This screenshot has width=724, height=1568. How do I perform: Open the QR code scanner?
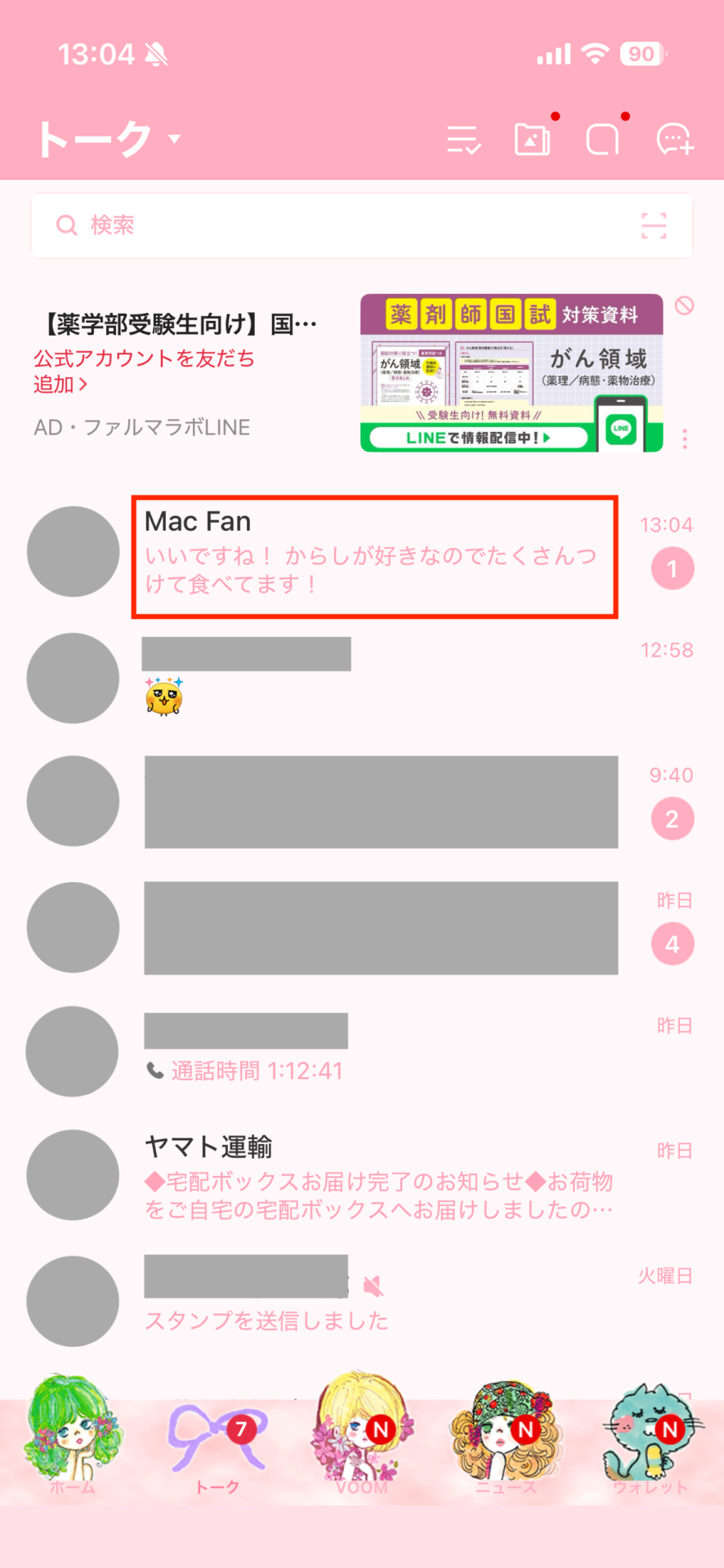(x=654, y=225)
